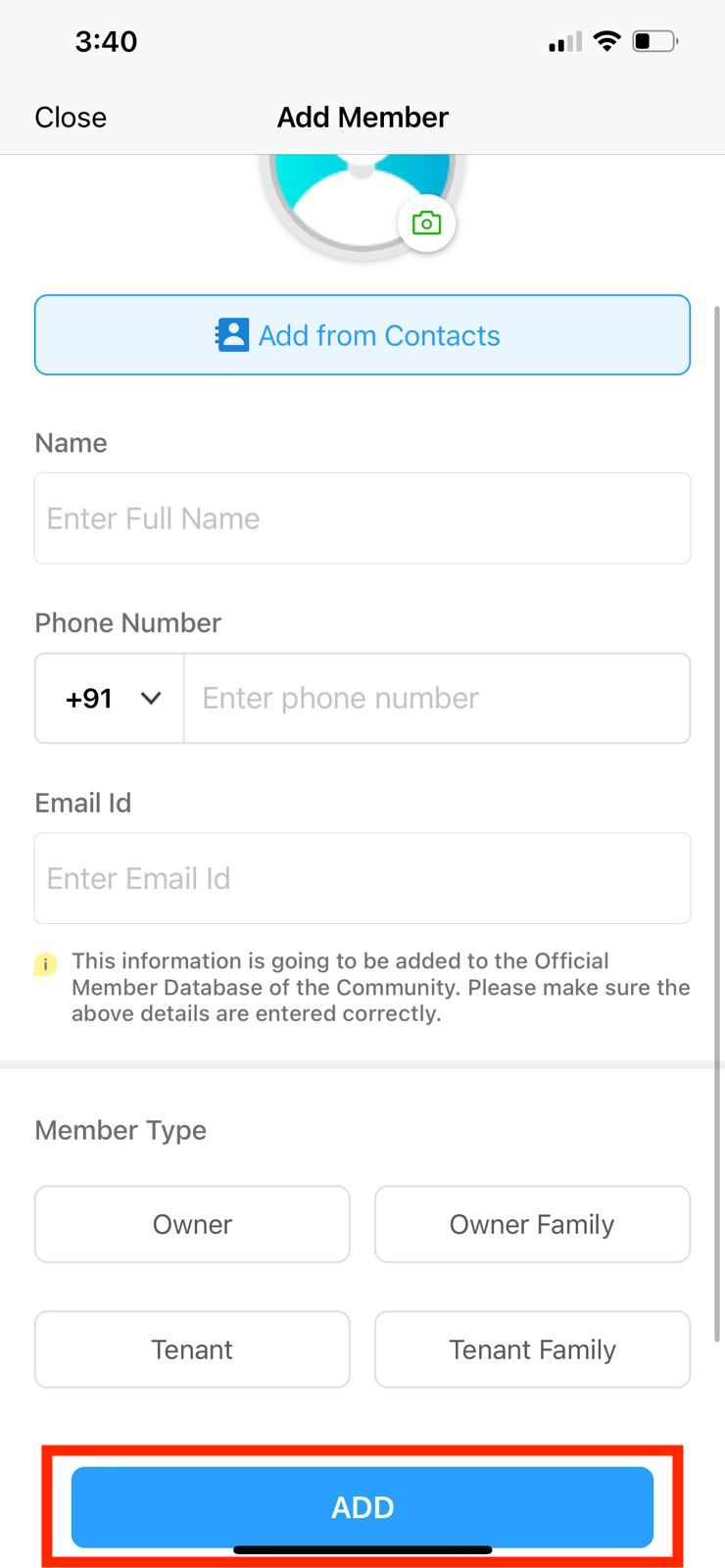Tap the Enter Full Name input field
Viewport: 725px width, 1568px height.
click(x=362, y=518)
